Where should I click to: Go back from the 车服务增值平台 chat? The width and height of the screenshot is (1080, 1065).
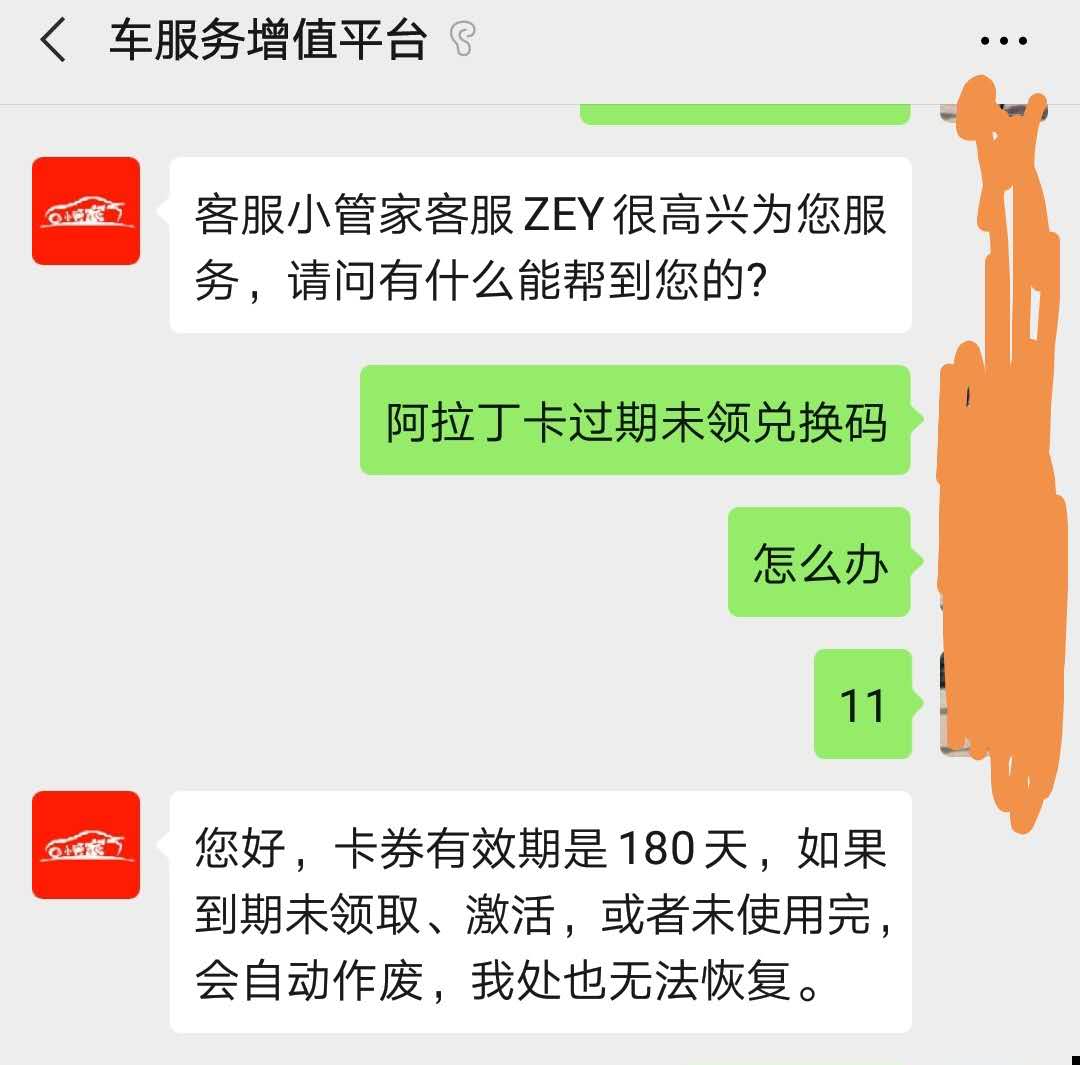[x=52, y=42]
